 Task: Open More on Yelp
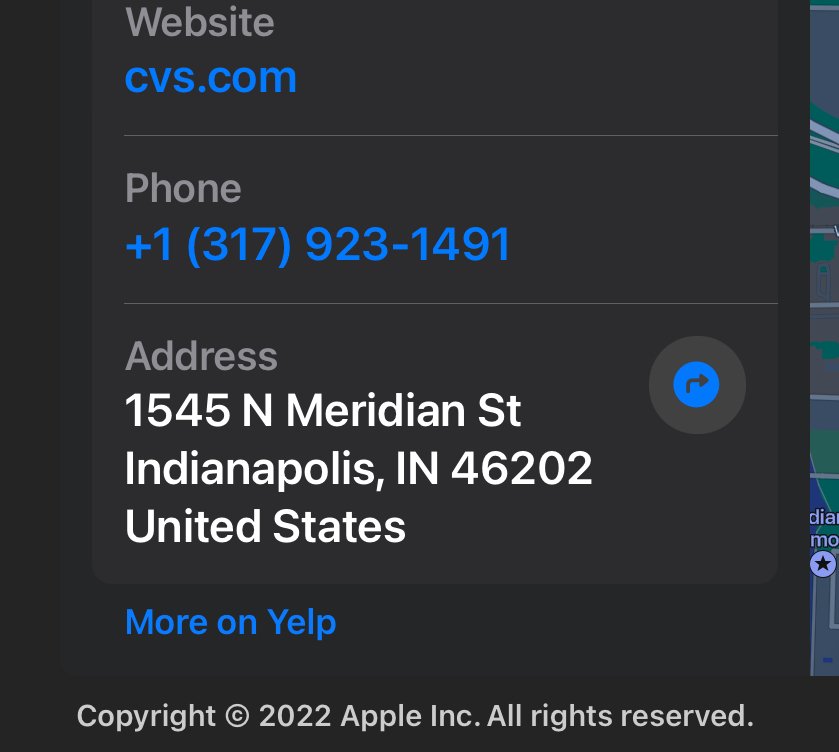pyautogui.click(x=230, y=622)
